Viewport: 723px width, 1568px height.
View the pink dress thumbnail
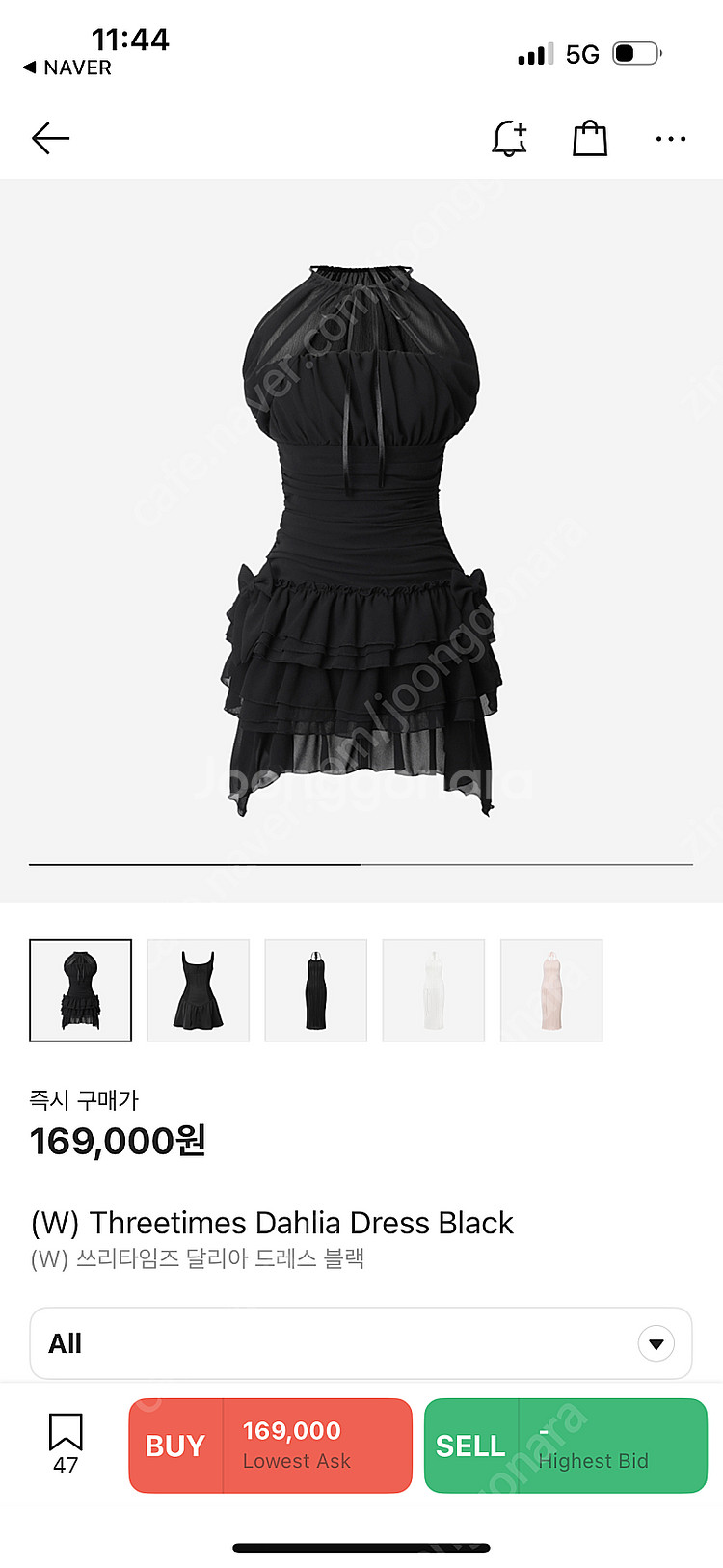tap(551, 990)
